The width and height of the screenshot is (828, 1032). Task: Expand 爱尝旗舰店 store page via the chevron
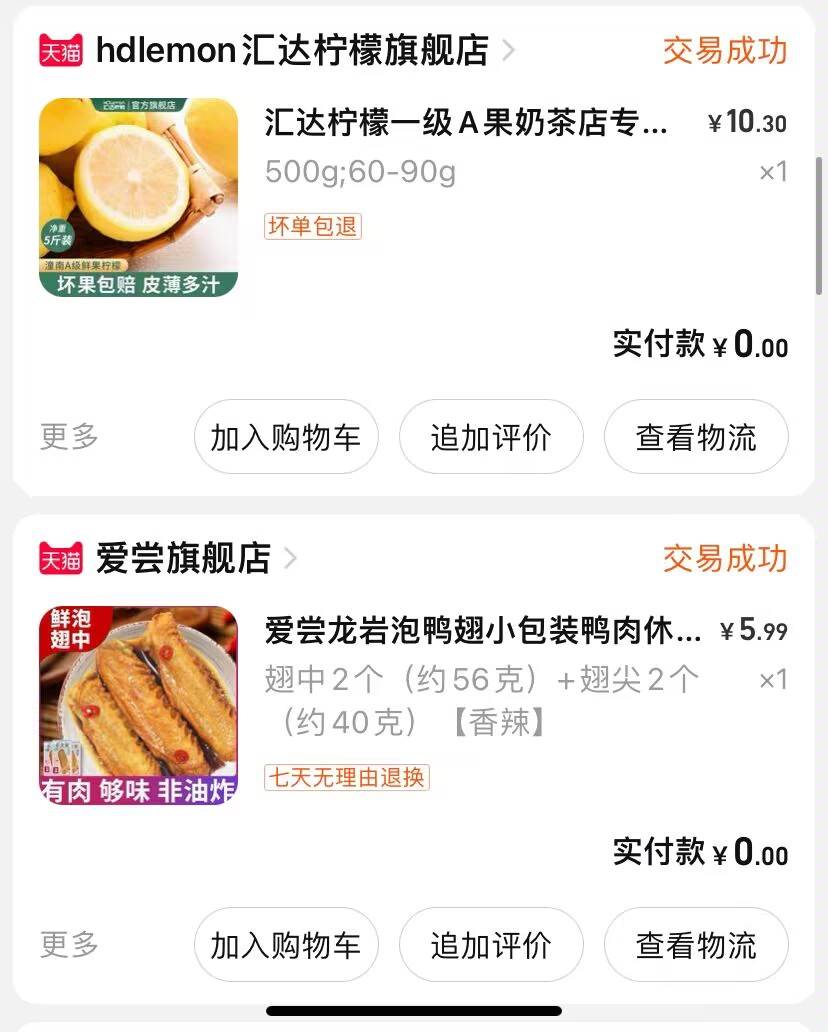click(x=288, y=561)
